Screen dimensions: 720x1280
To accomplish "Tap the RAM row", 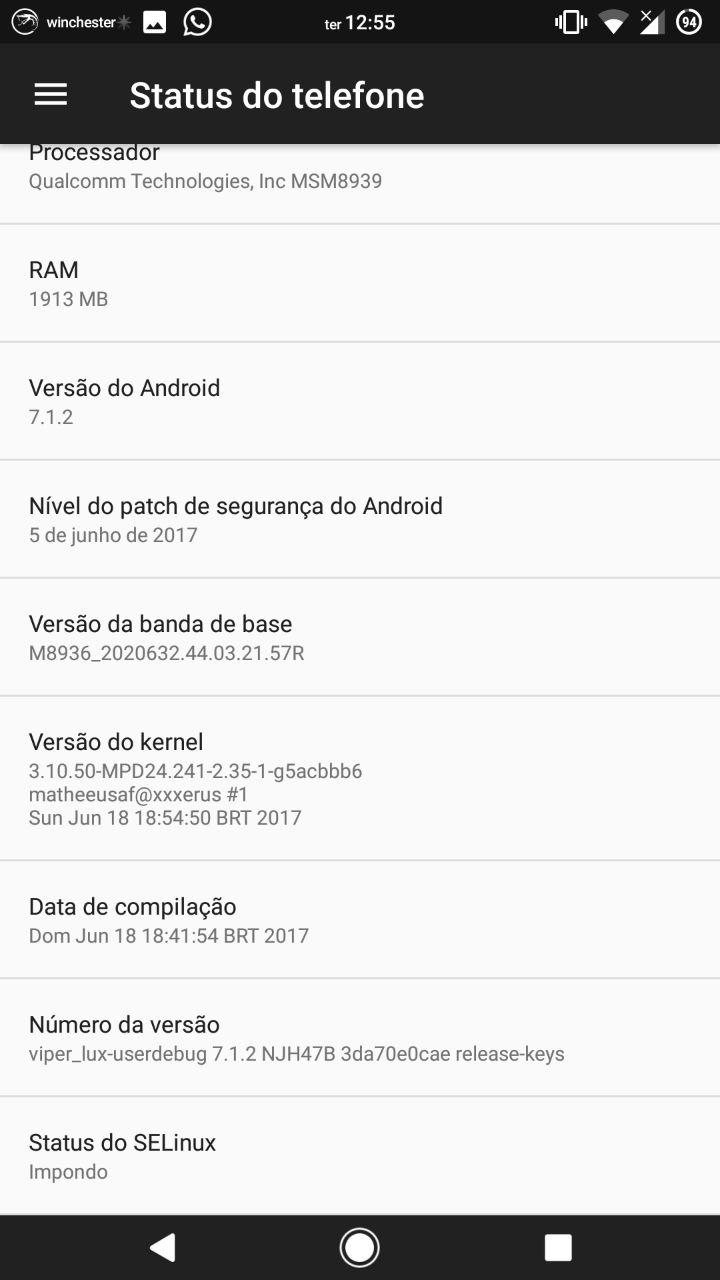I will pyautogui.click(x=360, y=283).
